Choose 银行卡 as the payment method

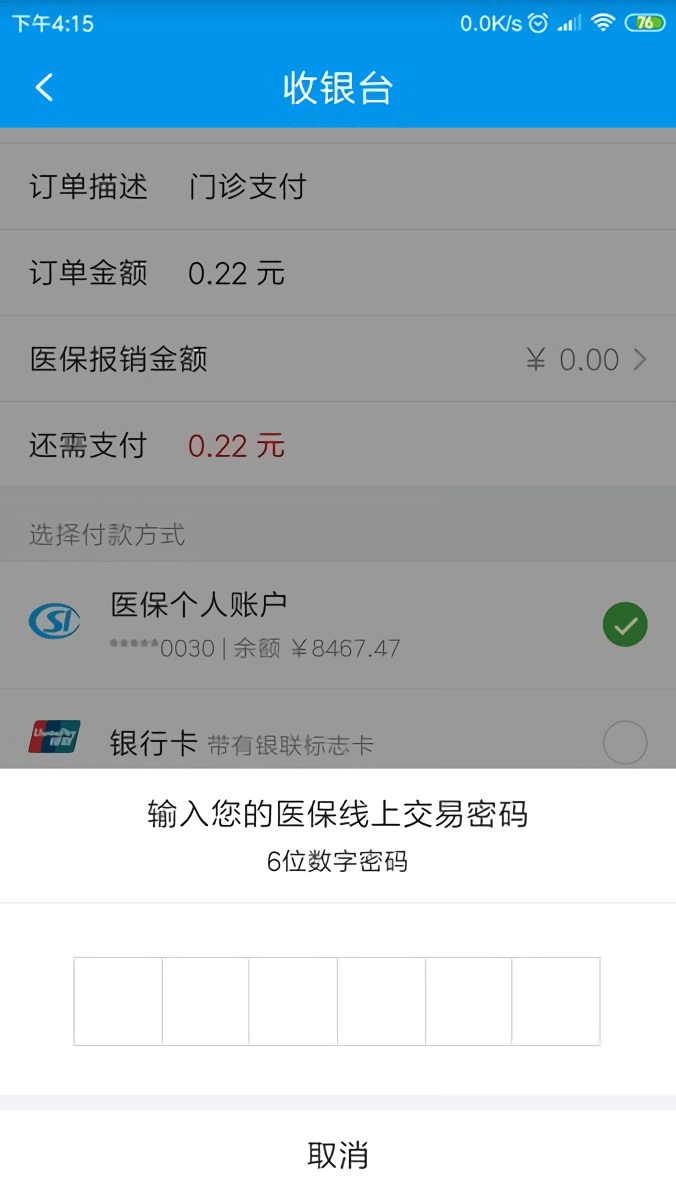[x=338, y=743]
